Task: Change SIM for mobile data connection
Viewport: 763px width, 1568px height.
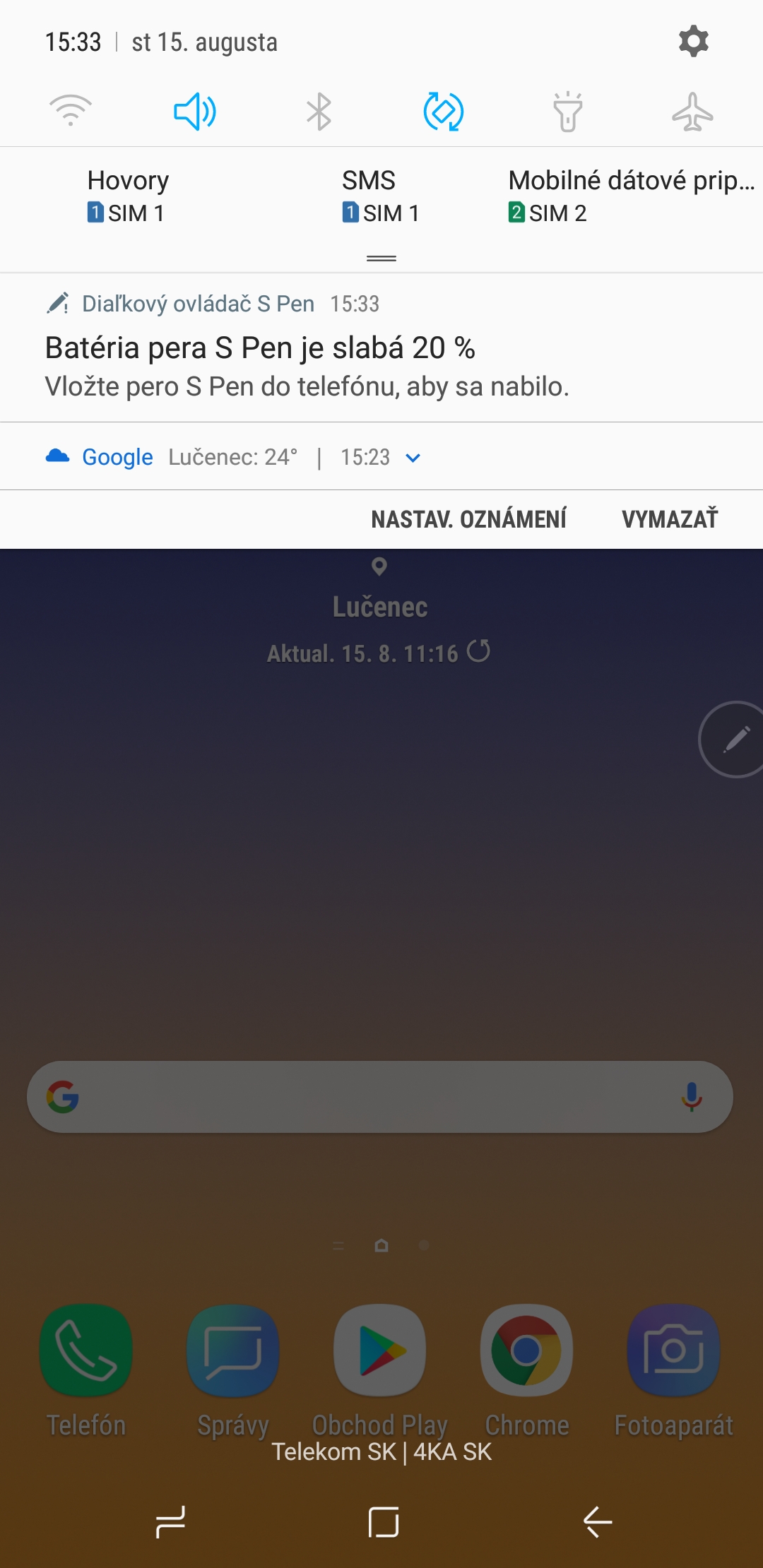Action: click(x=630, y=196)
